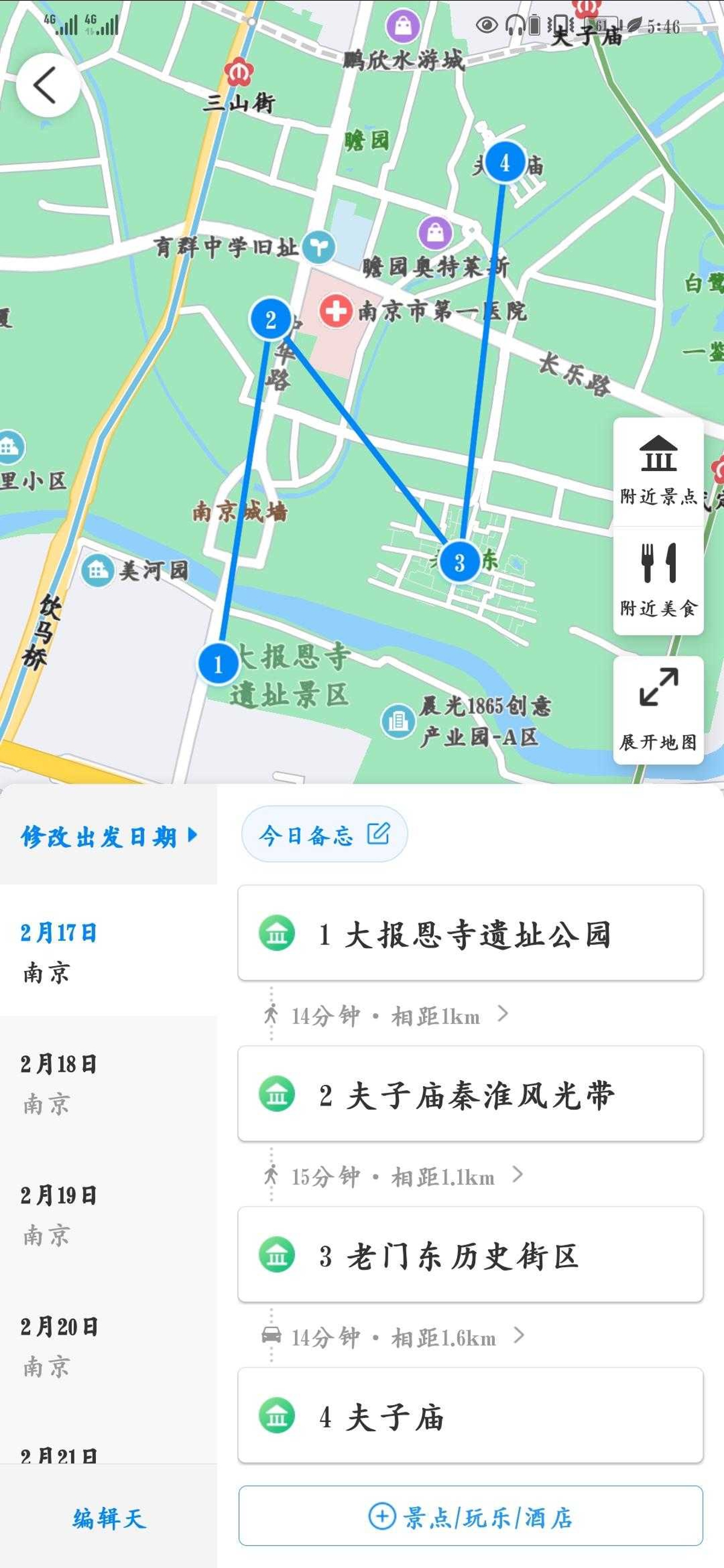Open stop 4 夫子庙 card
This screenshot has height=1568, width=724.
[470, 1416]
